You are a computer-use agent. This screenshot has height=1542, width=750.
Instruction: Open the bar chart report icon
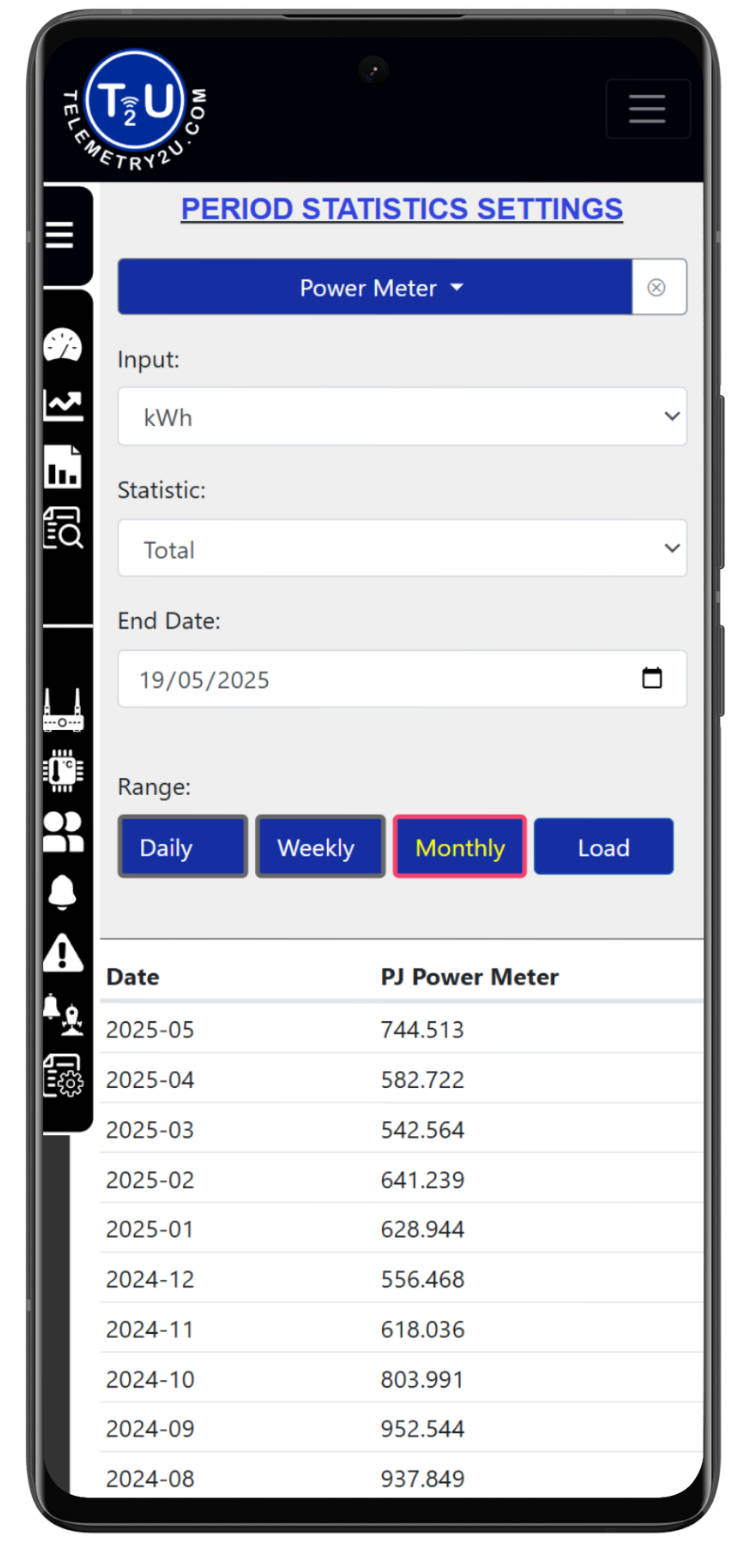pos(62,467)
